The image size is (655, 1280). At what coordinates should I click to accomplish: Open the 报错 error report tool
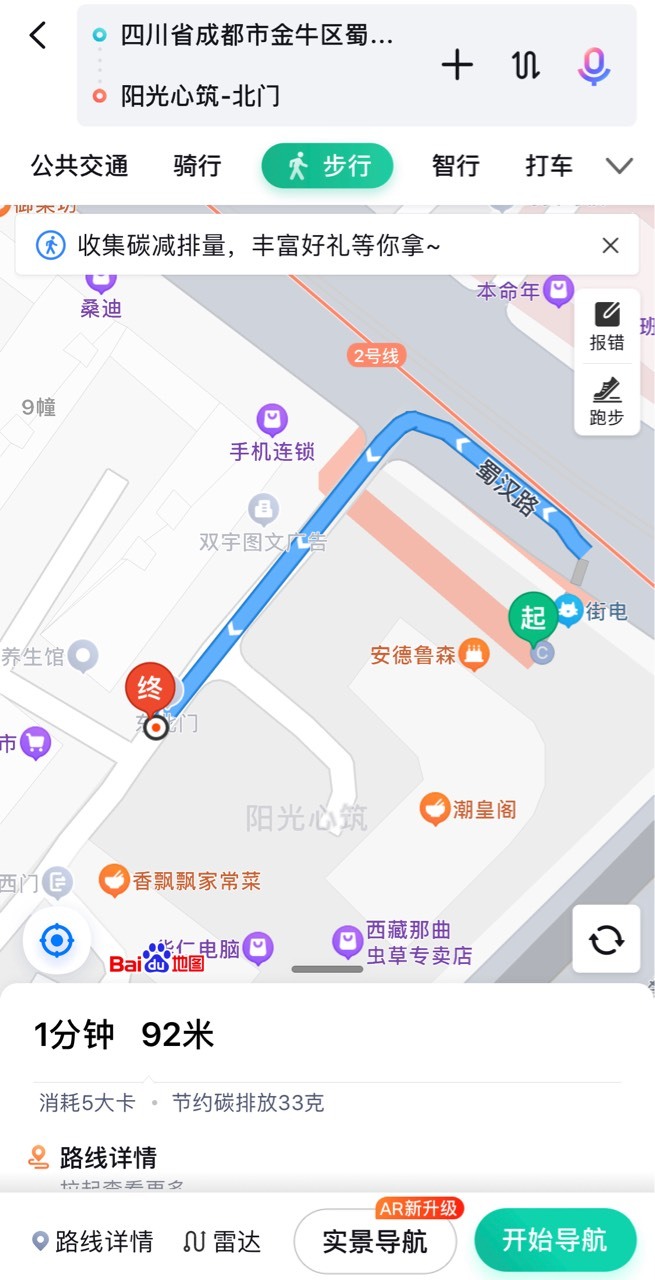(607, 326)
